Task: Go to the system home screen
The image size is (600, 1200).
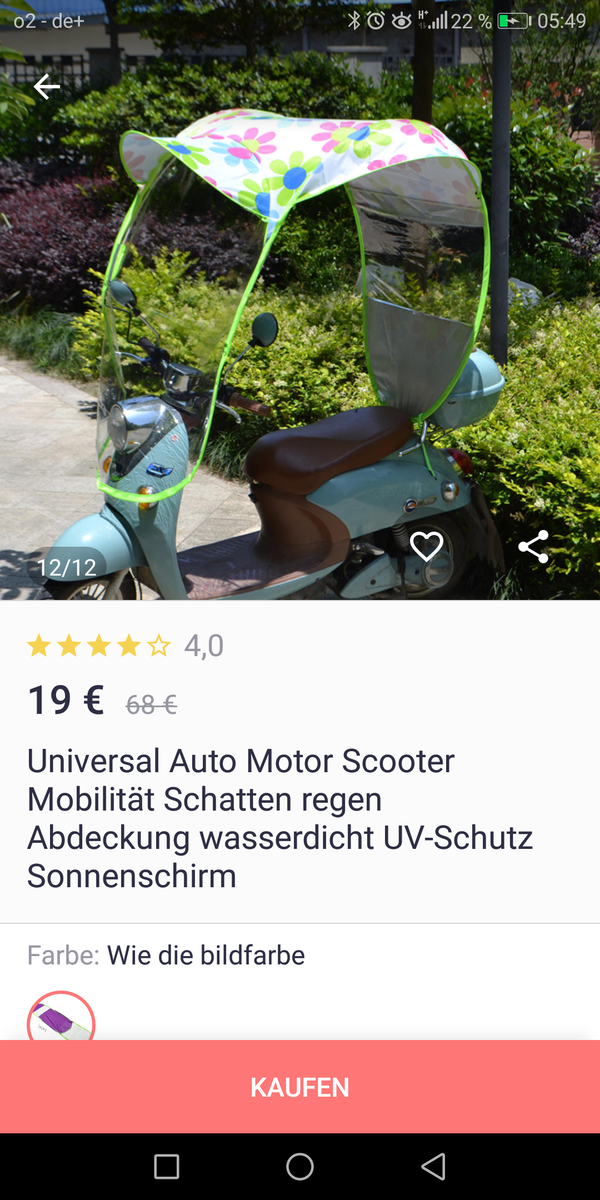Action: point(300,1166)
